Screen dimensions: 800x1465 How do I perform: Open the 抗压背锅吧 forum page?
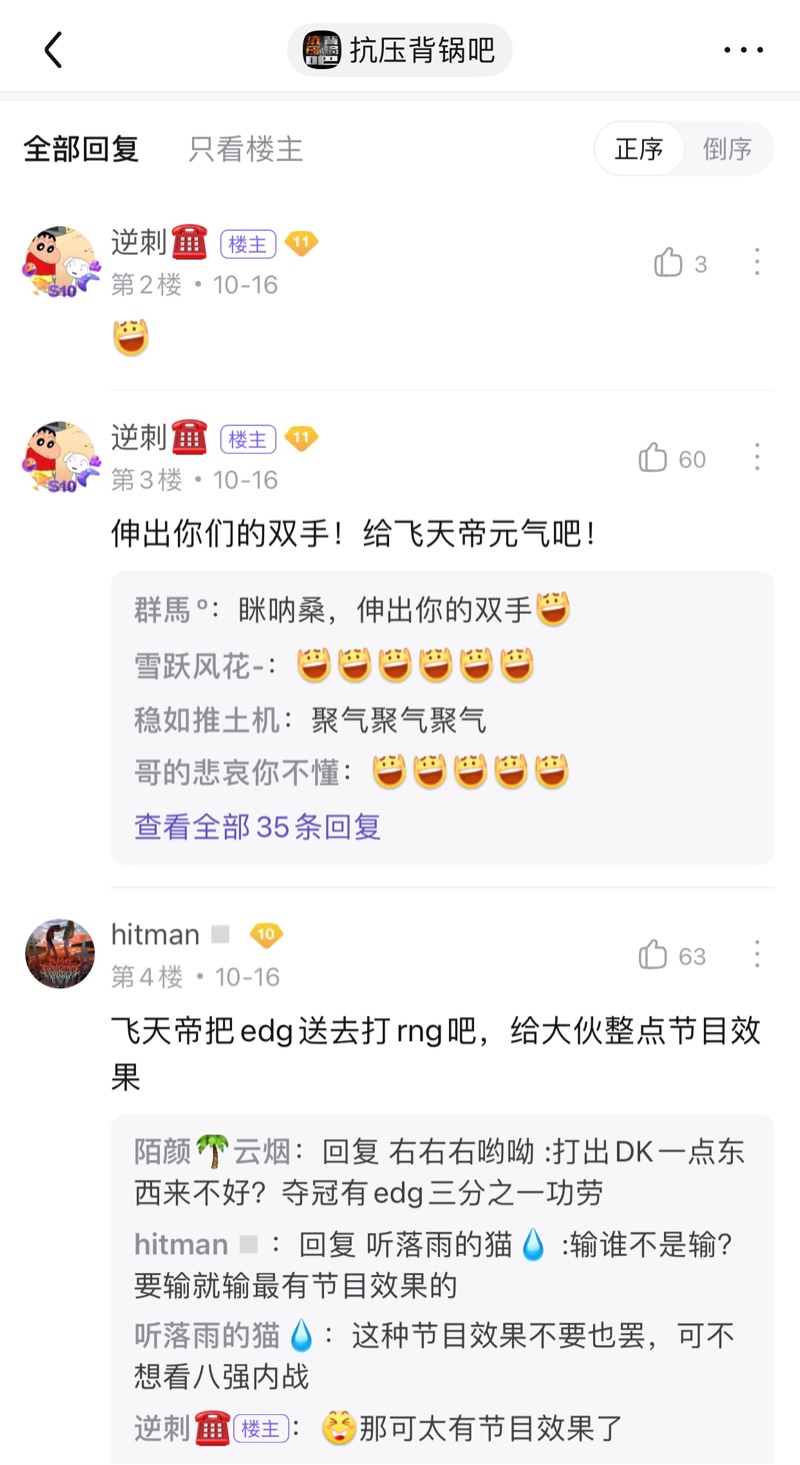400,50
